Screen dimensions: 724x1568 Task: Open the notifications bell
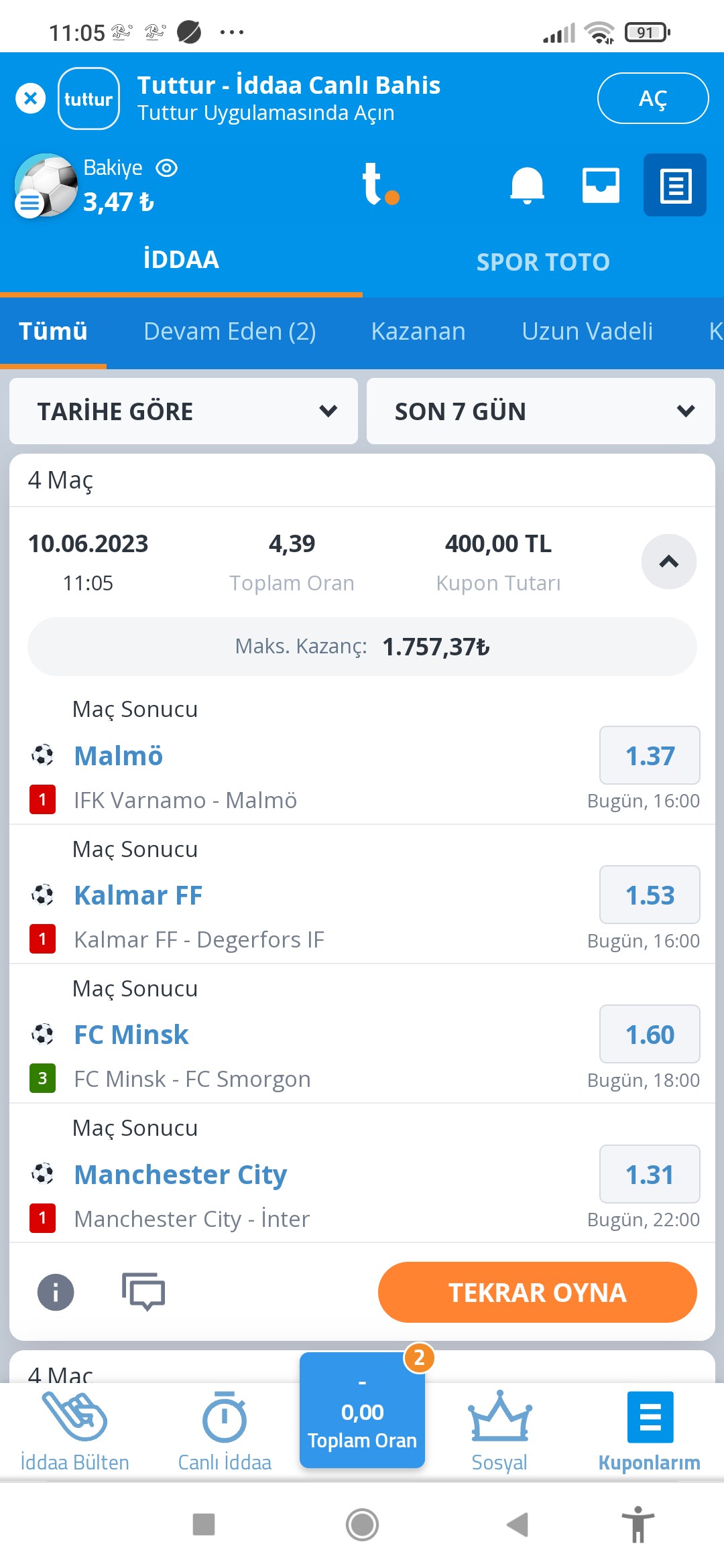click(x=527, y=186)
